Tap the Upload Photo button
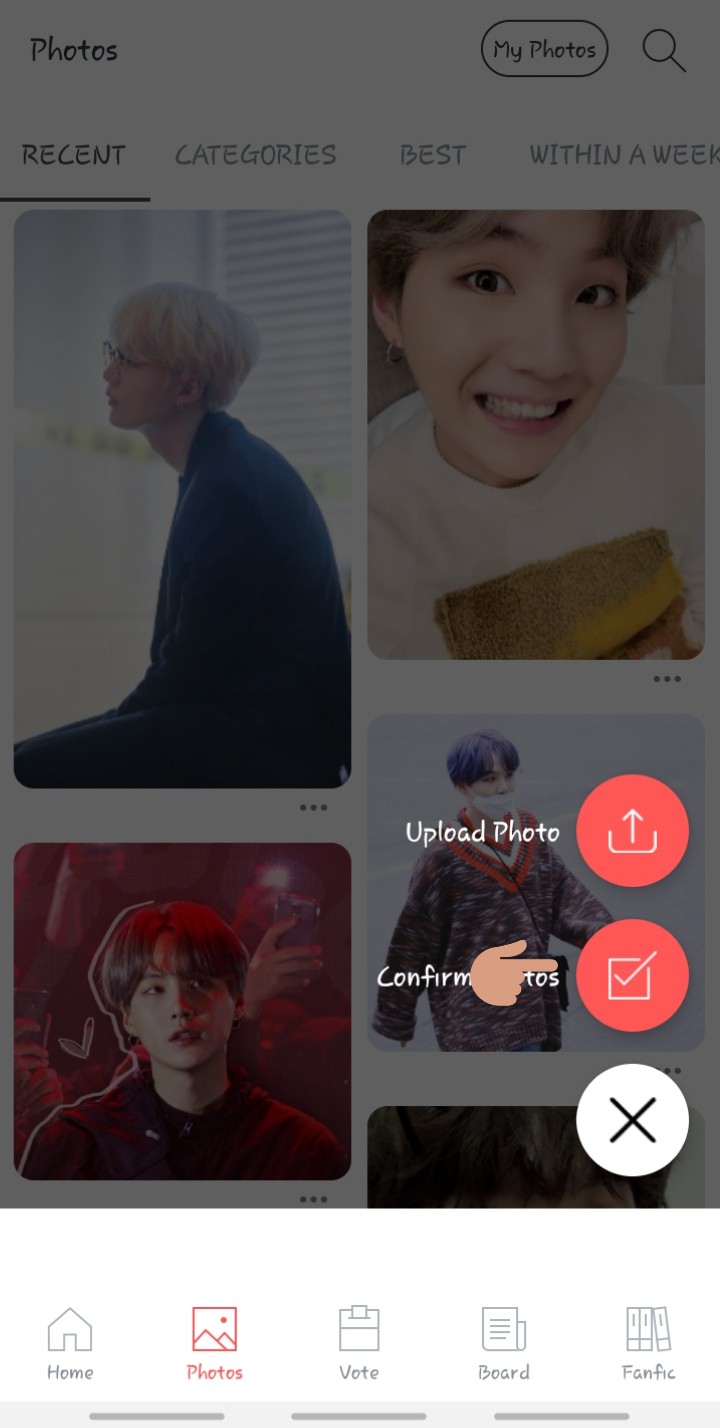The height and width of the screenshot is (1428, 720). [x=632, y=830]
